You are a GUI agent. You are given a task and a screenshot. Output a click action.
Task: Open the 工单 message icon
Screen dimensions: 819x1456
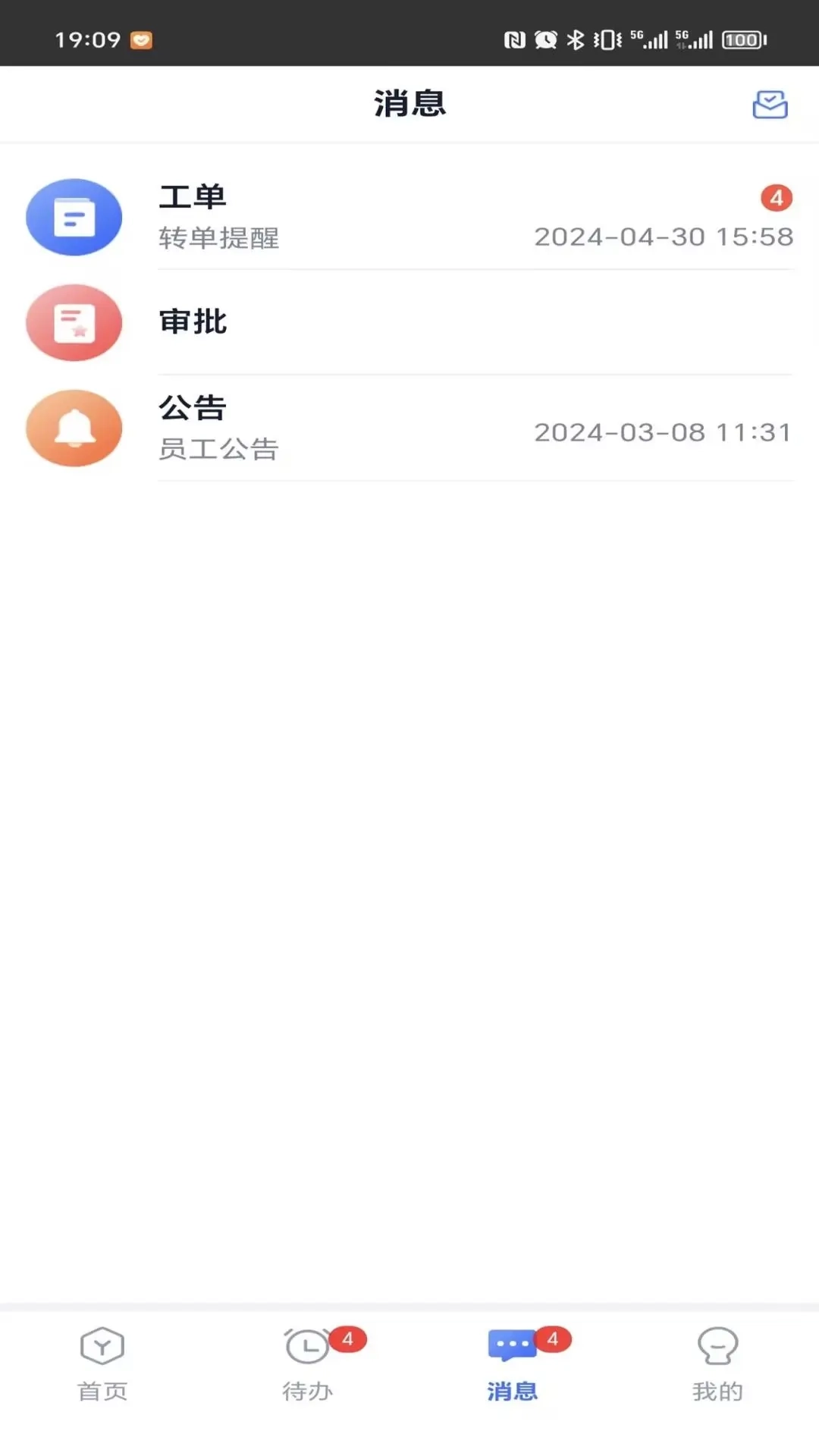point(74,217)
